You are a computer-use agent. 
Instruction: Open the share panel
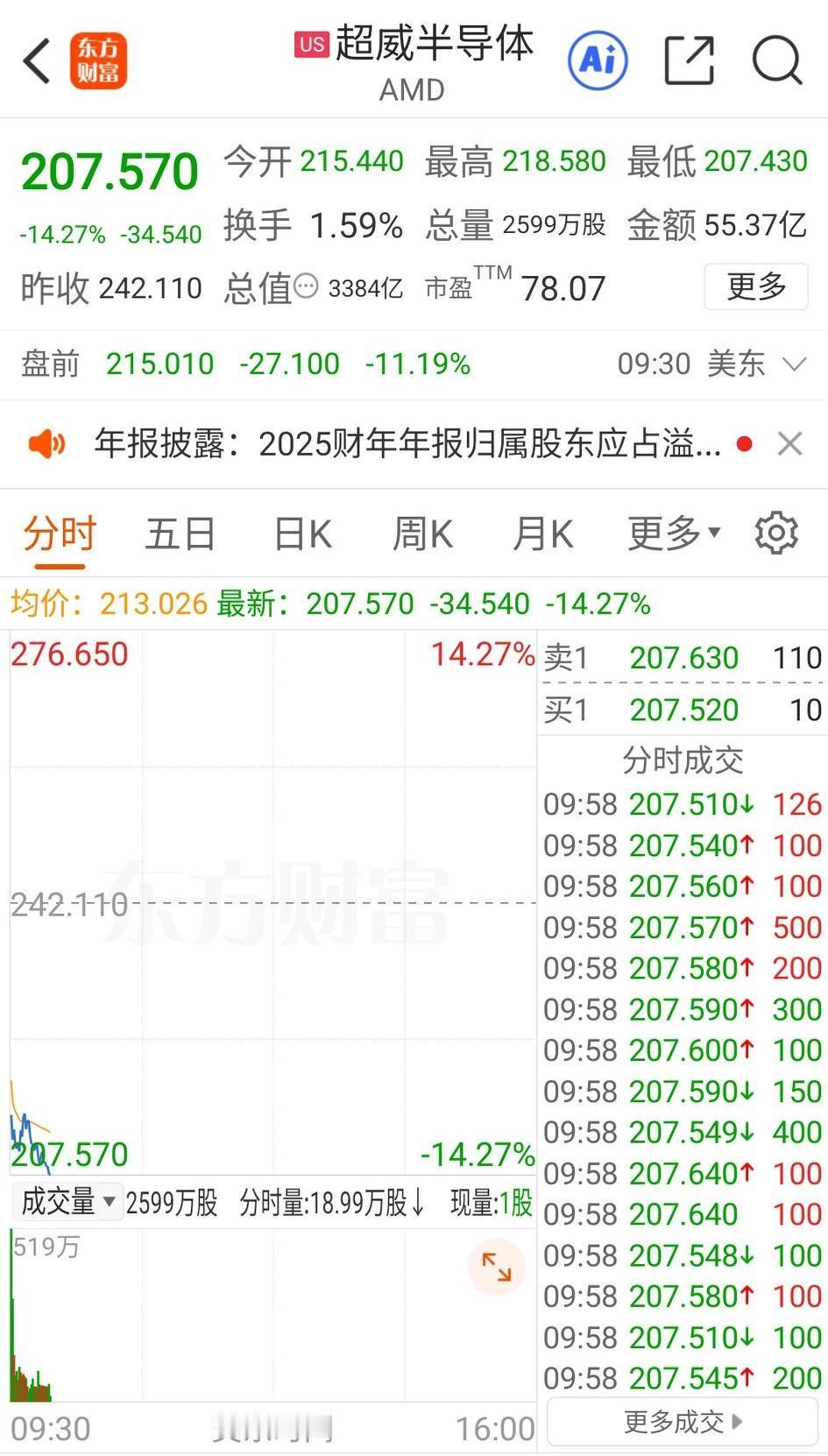[x=690, y=60]
